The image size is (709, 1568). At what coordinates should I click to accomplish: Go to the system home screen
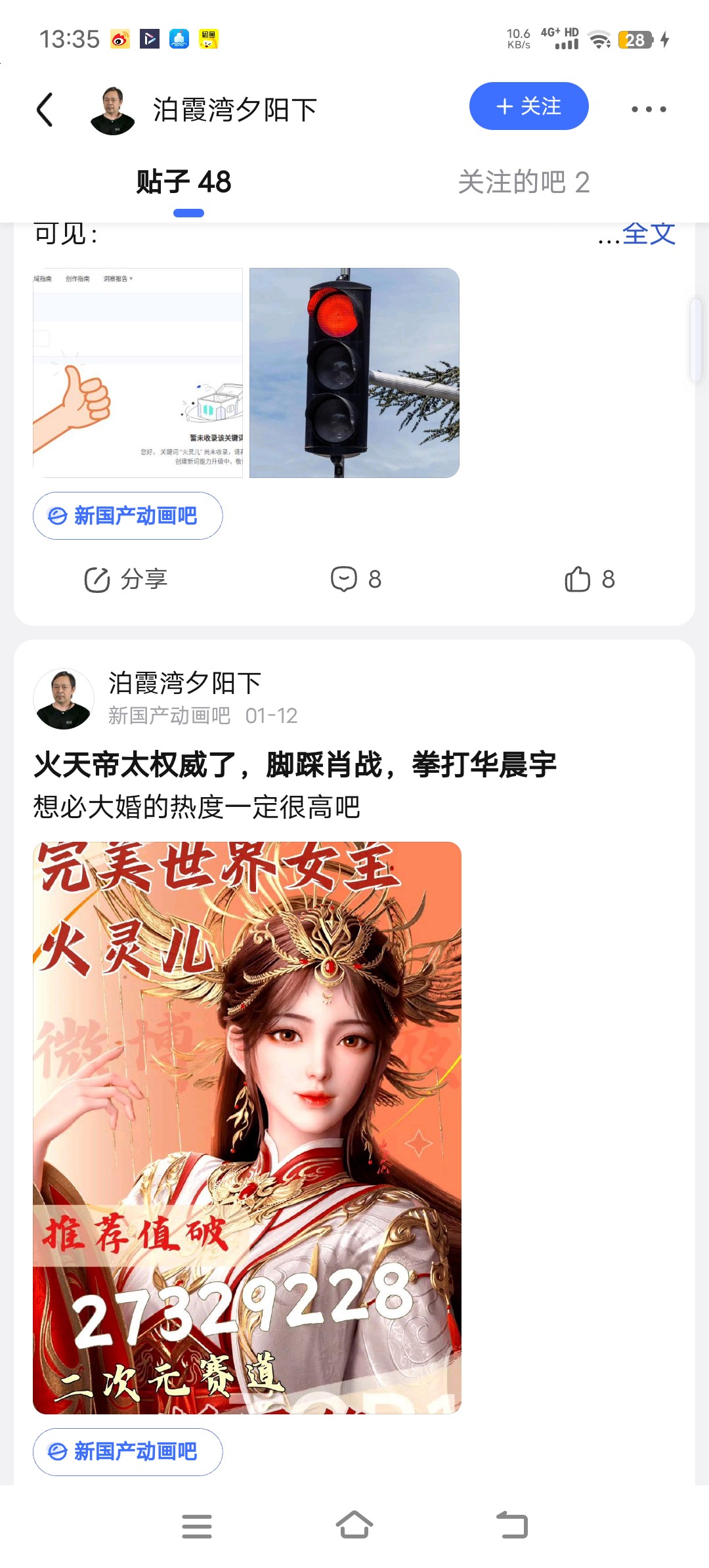pyautogui.click(x=354, y=1525)
